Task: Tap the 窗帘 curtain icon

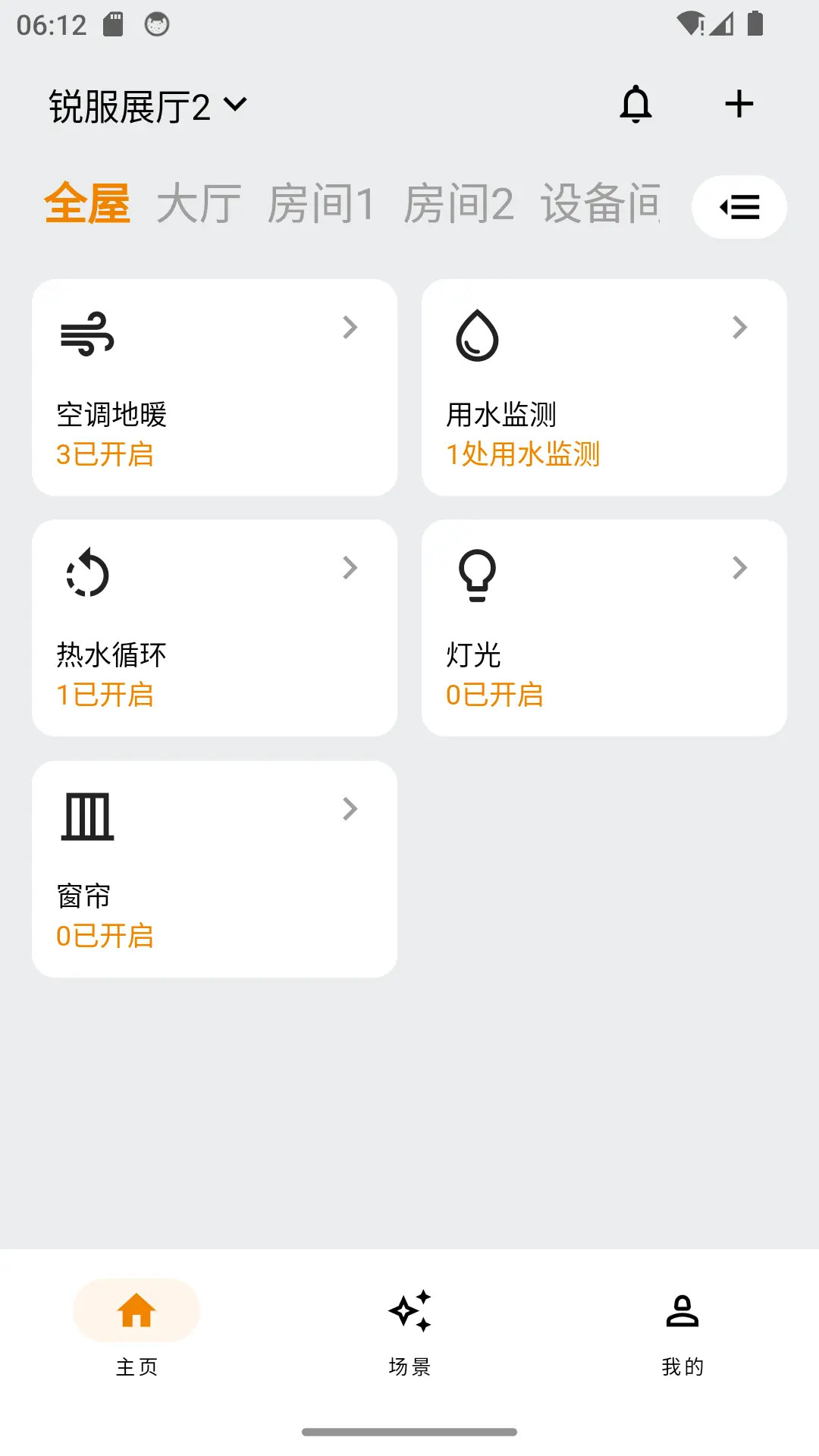Action: [x=86, y=816]
